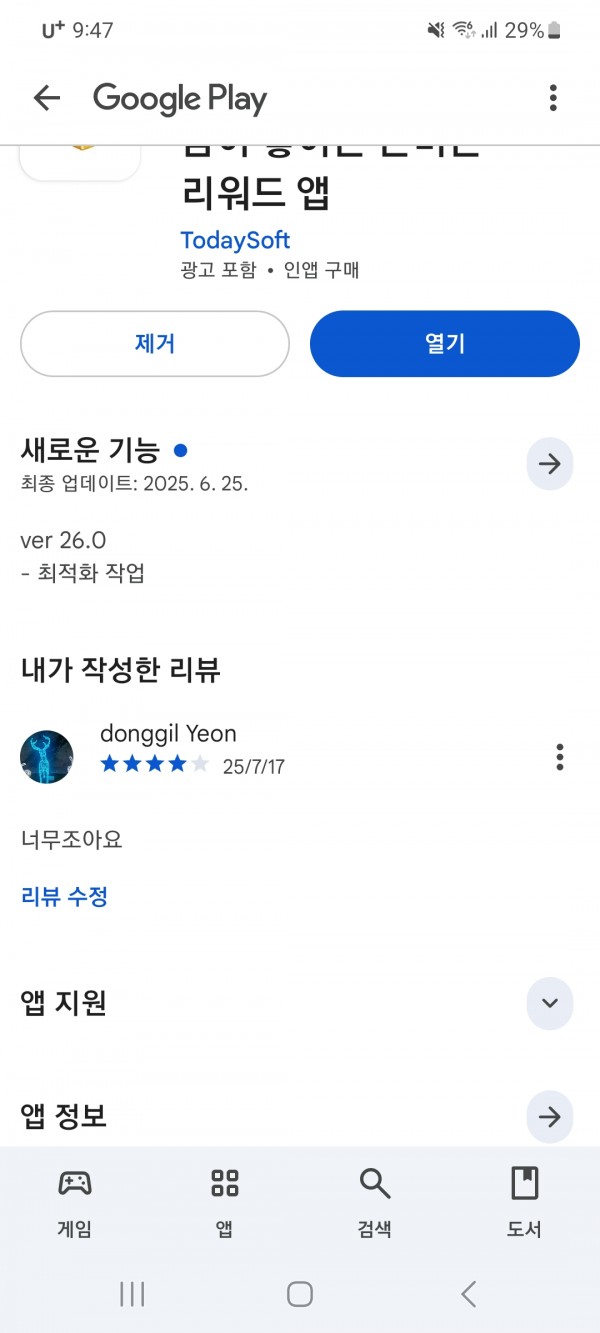Open the 앱 정보 arrow
600x1333 pixels.
tap(550, 1117)
